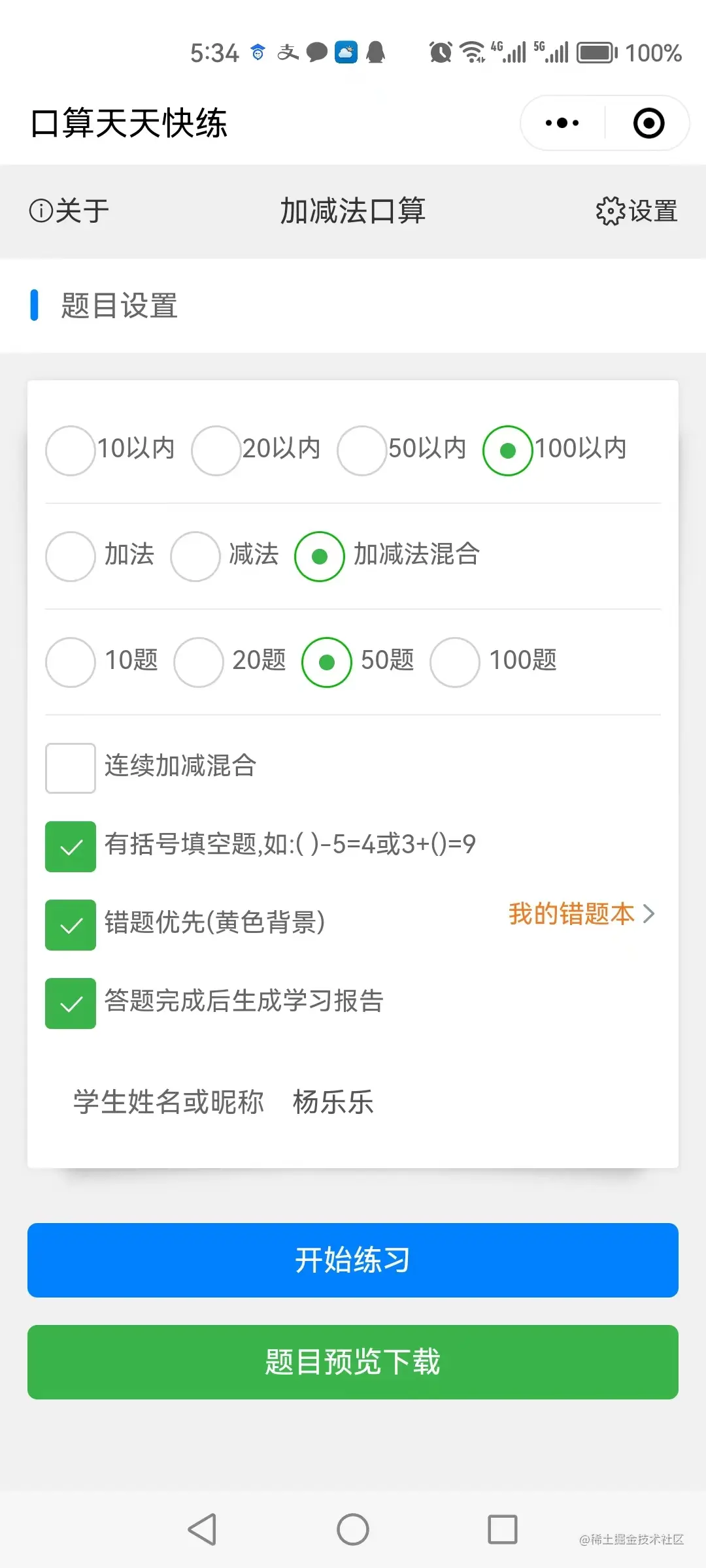
Task: Tap the Android home circle button
Action: pyautogui.click(x=352, y=1529)
